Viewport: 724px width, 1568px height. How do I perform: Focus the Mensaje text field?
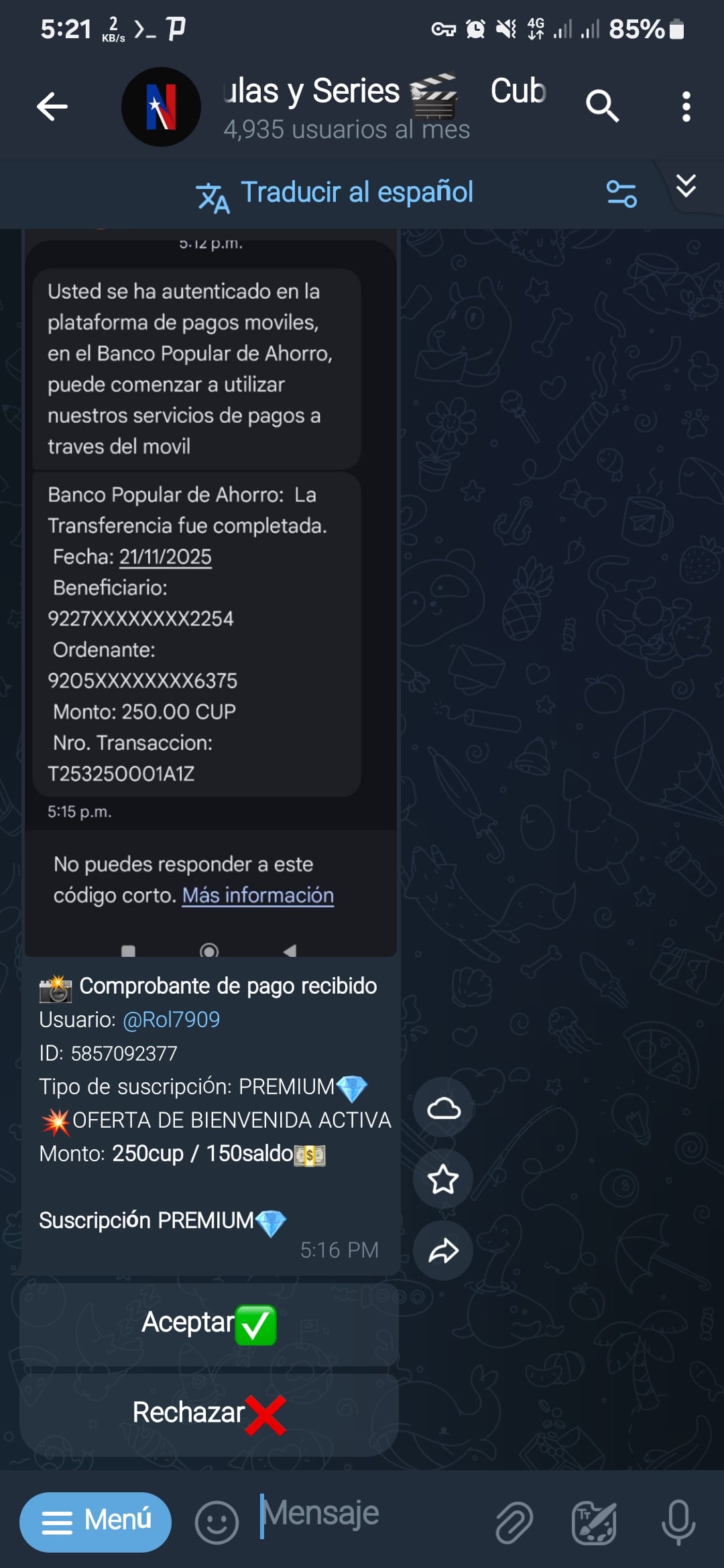tap(369, 1515)
